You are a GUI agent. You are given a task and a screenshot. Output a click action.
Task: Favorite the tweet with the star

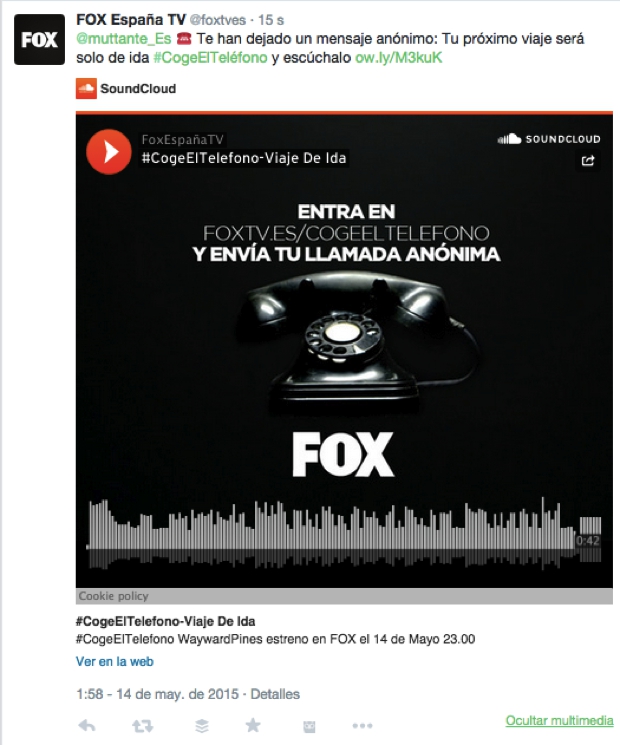[x=253, y=726]
